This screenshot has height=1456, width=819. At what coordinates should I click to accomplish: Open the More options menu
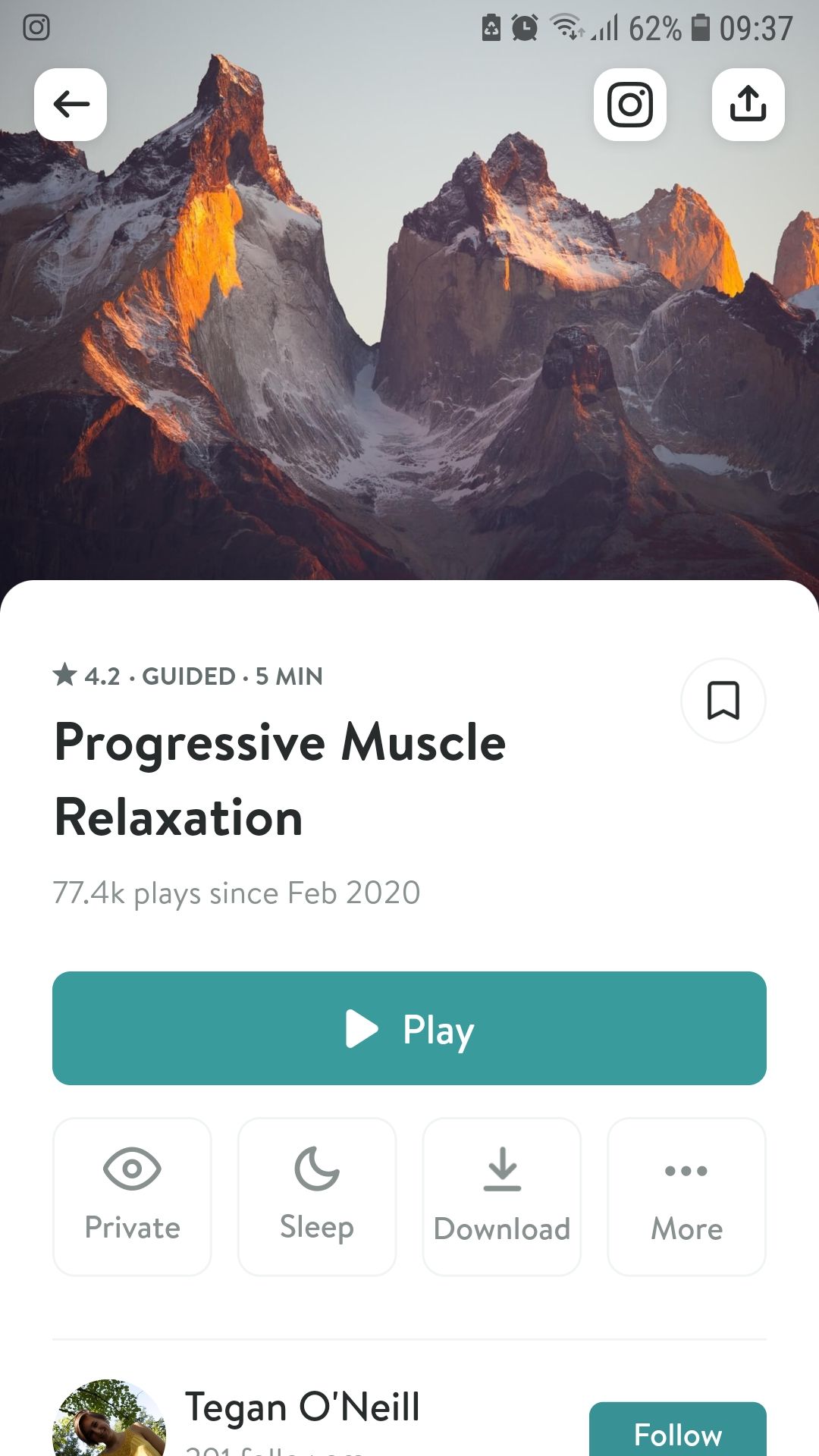coord(686,1197)
